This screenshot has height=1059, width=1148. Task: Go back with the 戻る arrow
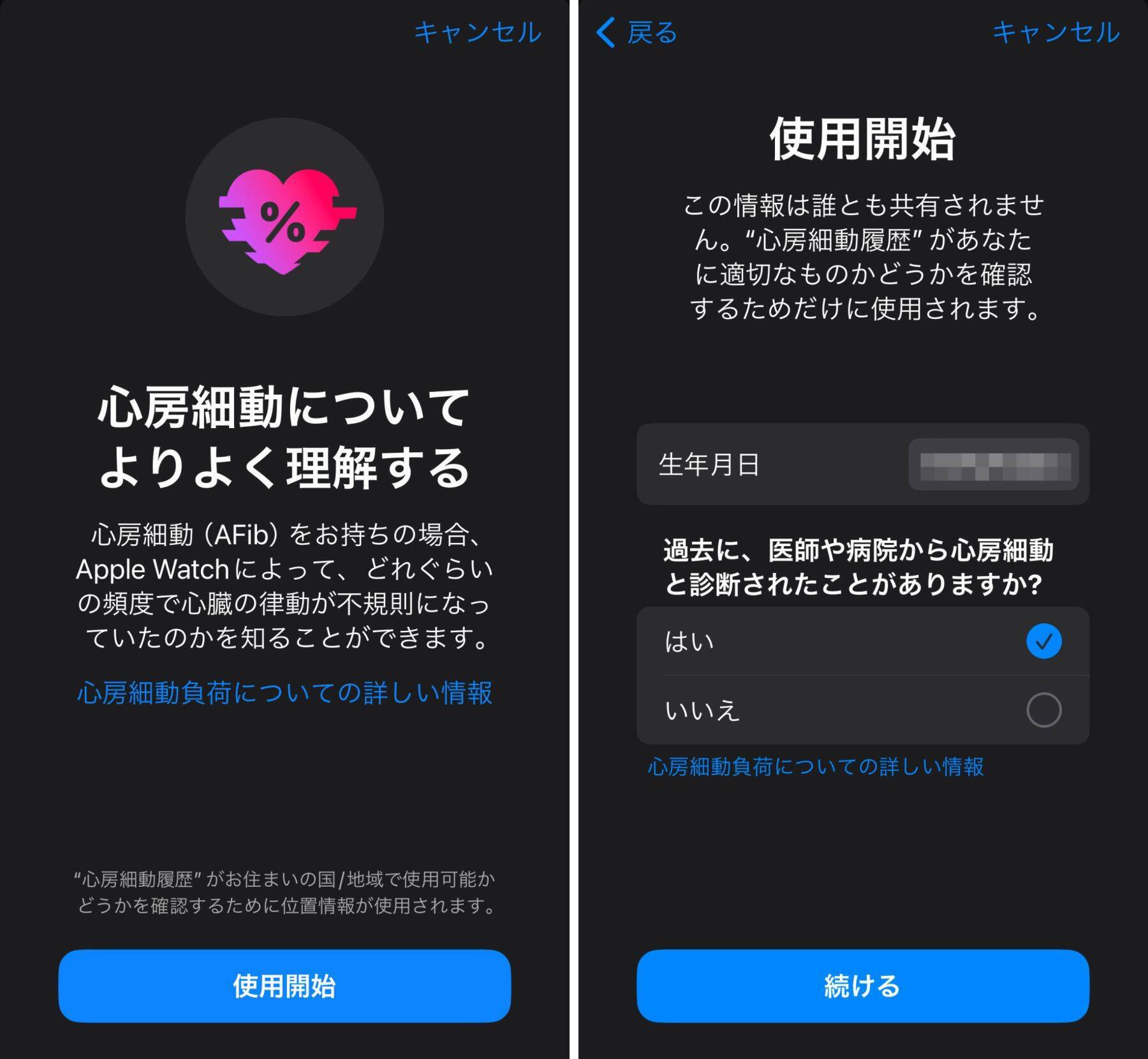point(637,32)
